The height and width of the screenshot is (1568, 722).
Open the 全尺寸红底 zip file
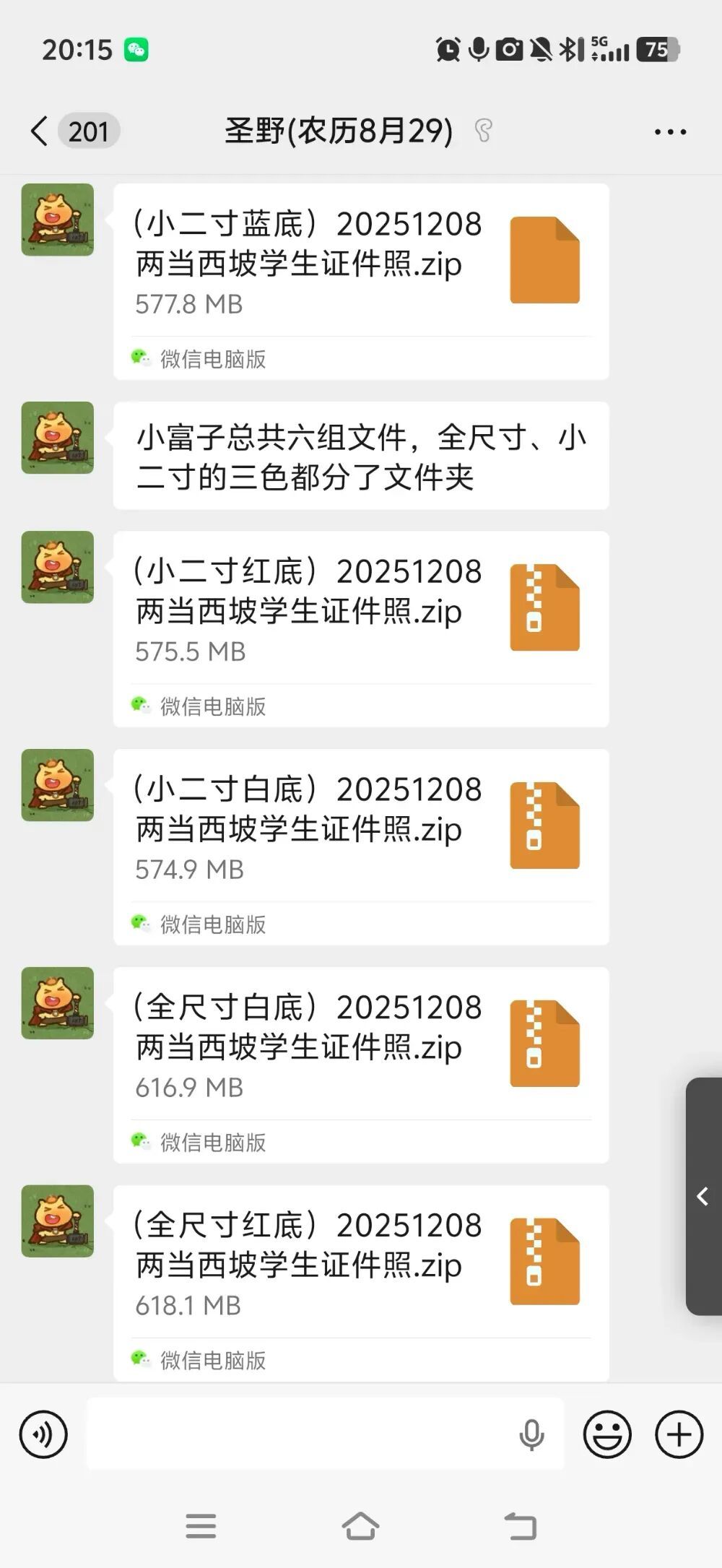[x=361, y=1263]
